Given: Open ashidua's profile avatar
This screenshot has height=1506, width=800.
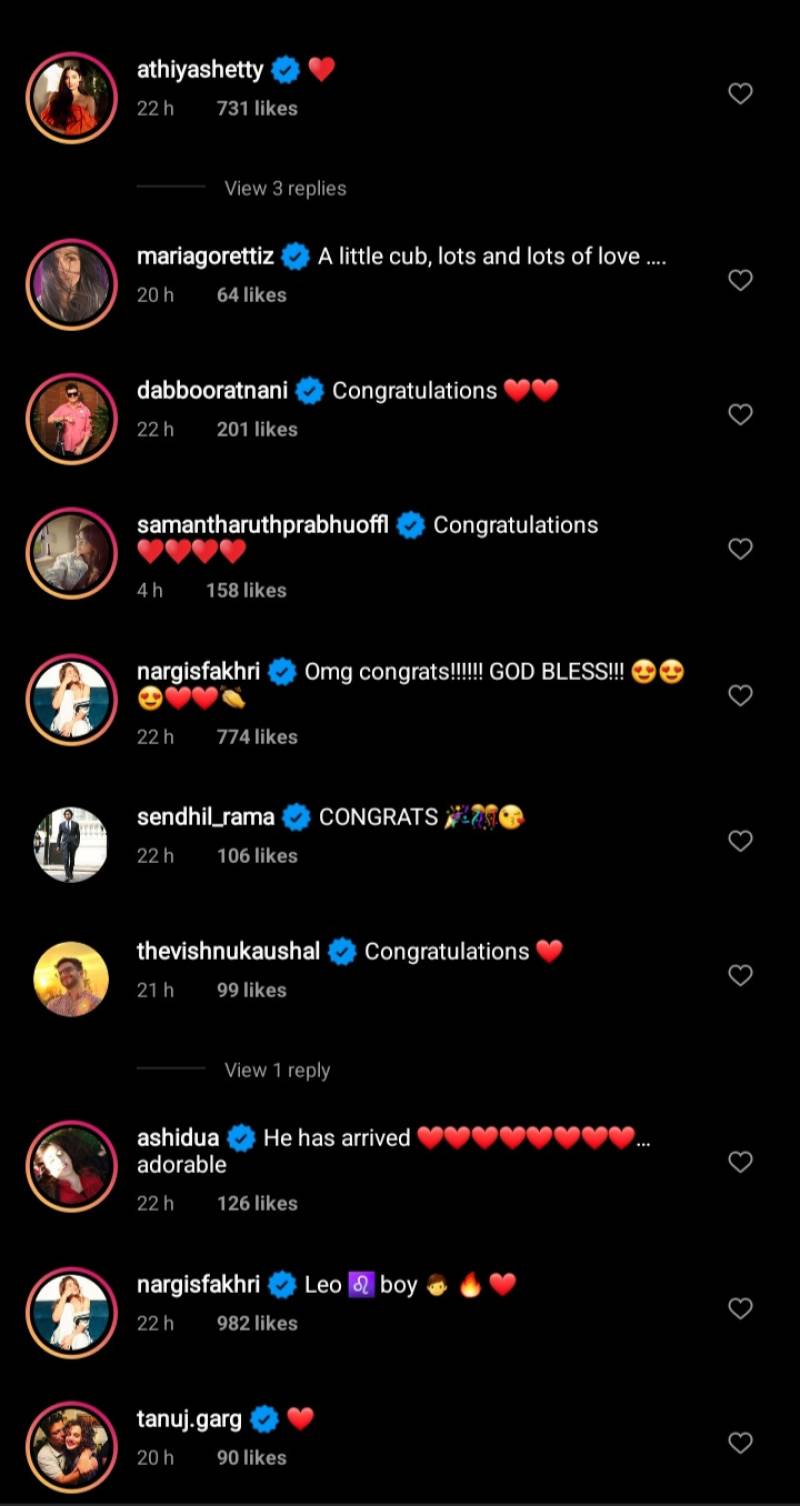Looking at the screenshot, I should pyautogui.click(x=71, y=1165).
